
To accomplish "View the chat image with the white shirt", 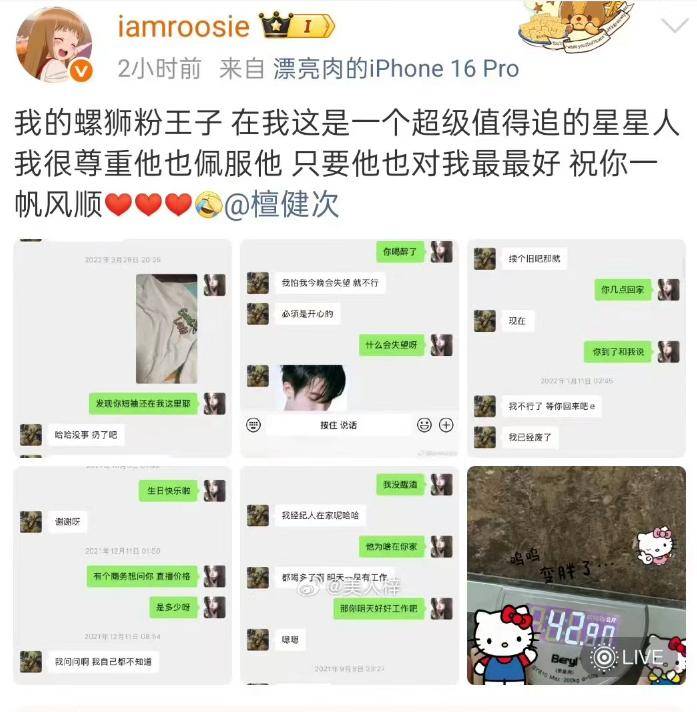I will pos(122,348).
